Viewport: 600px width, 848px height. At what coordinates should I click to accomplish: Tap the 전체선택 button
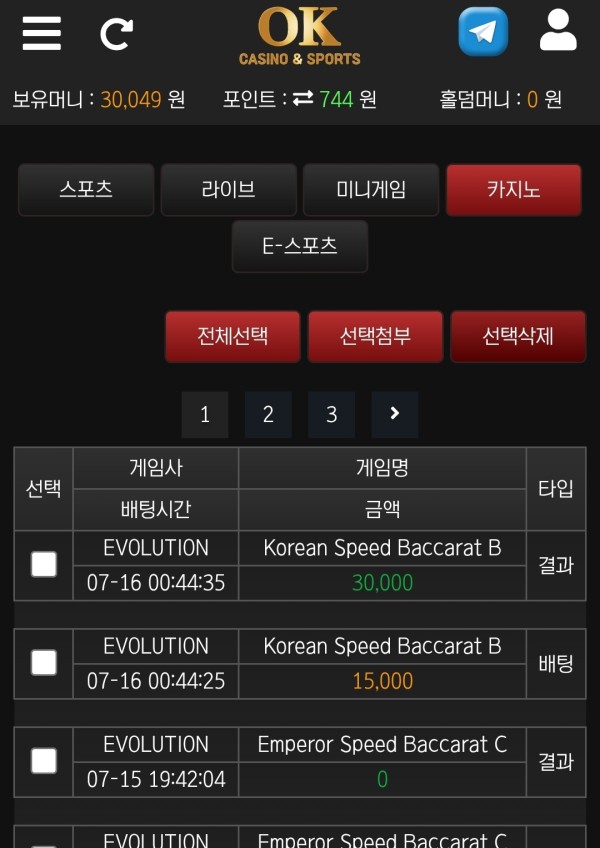coord(232,336)
